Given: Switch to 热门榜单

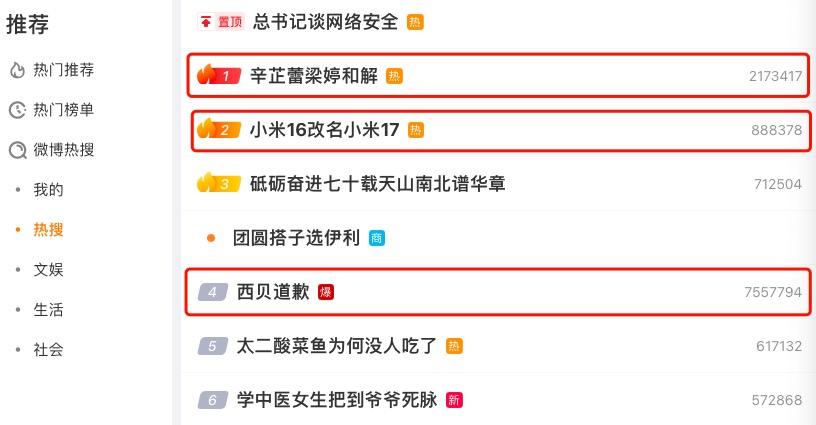Looking at the screenshot, I should coord(64,110).
